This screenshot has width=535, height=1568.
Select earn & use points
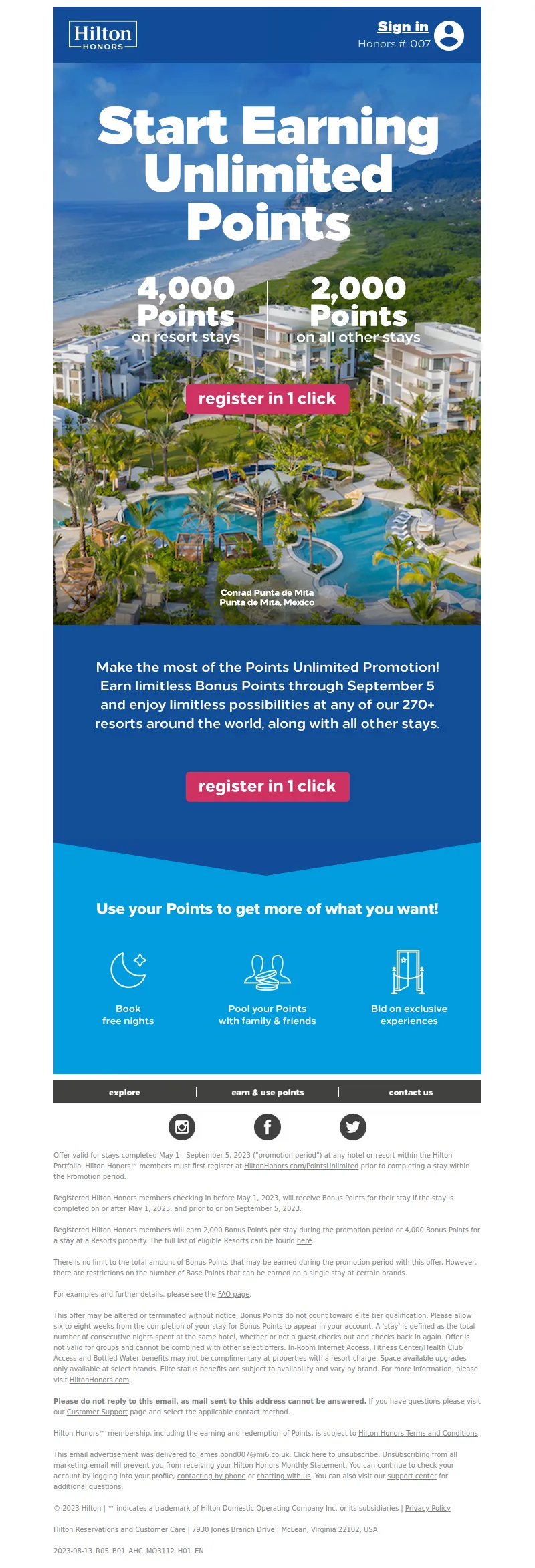pyautogui.click(x=267, y=1092)
